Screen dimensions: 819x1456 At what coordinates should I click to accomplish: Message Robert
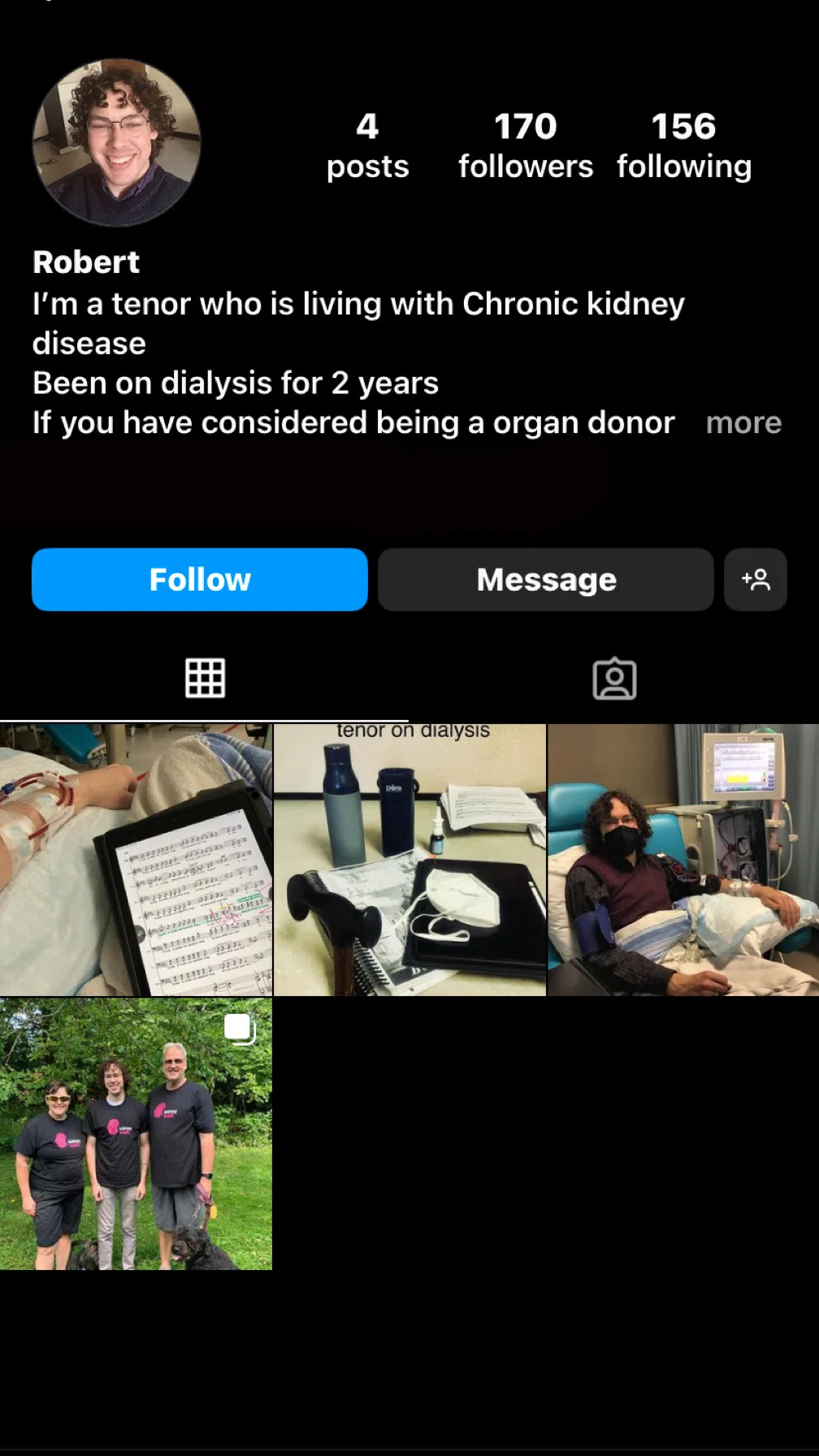tap(546, 579)
